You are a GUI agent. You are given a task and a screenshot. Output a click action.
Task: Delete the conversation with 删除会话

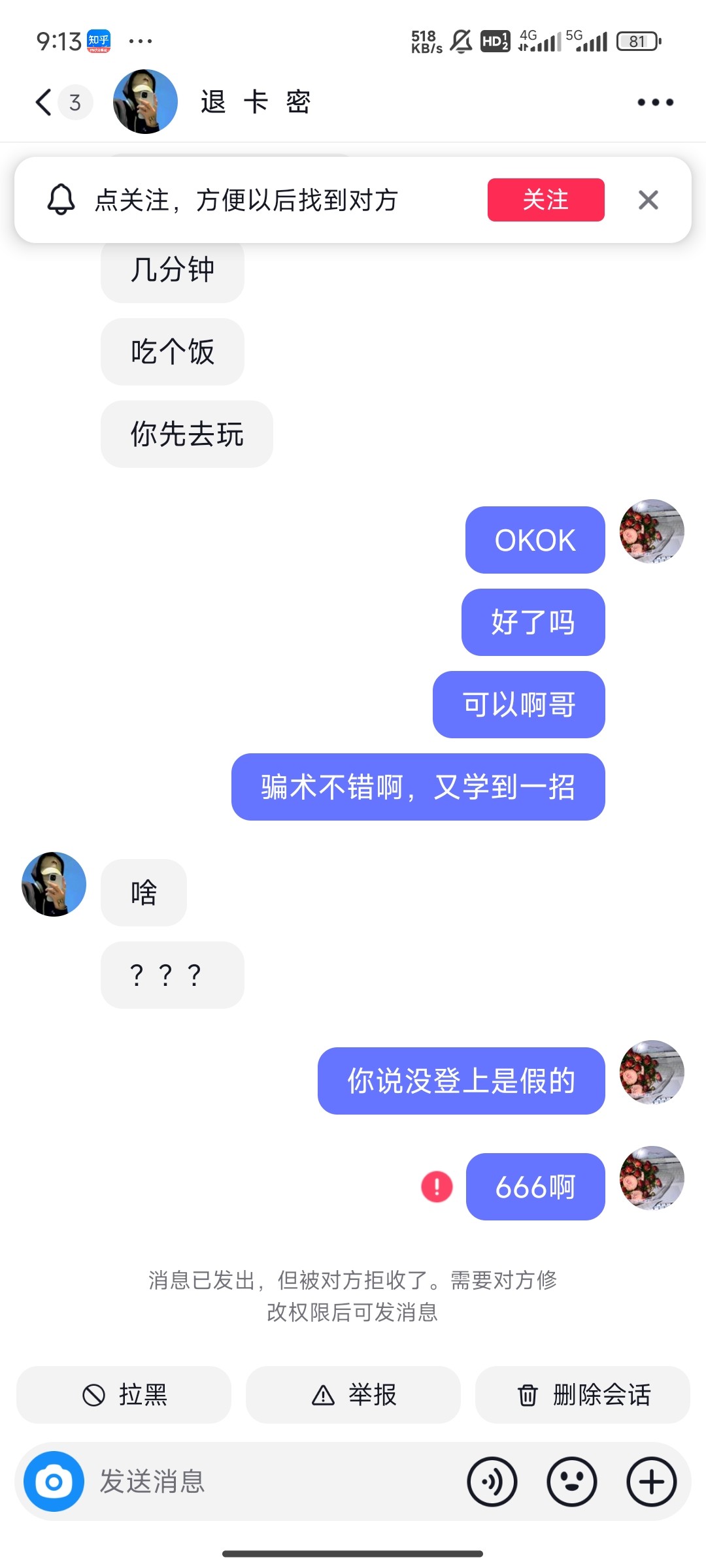point(582,1395)
